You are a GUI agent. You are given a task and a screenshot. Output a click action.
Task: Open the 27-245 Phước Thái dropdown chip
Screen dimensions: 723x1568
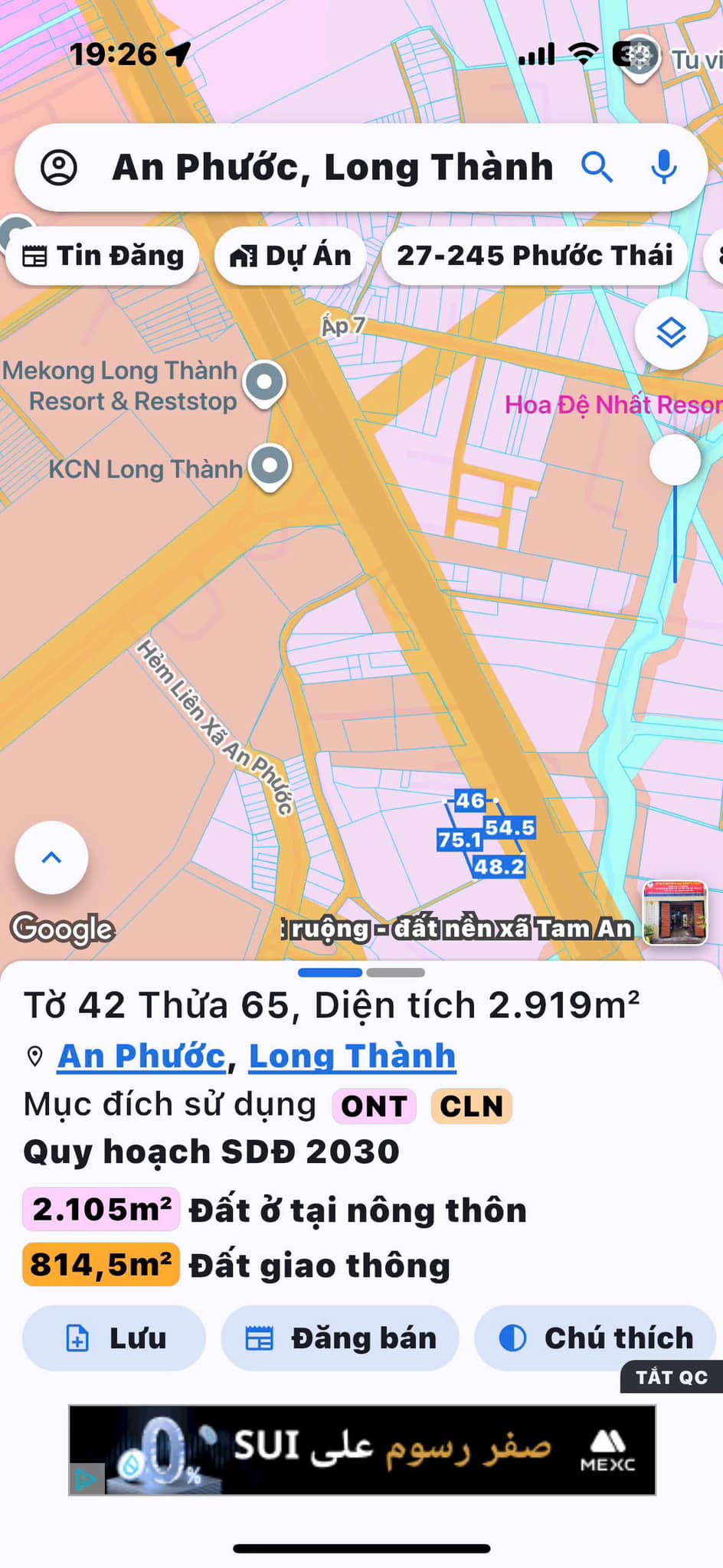(x=535, y=256)
